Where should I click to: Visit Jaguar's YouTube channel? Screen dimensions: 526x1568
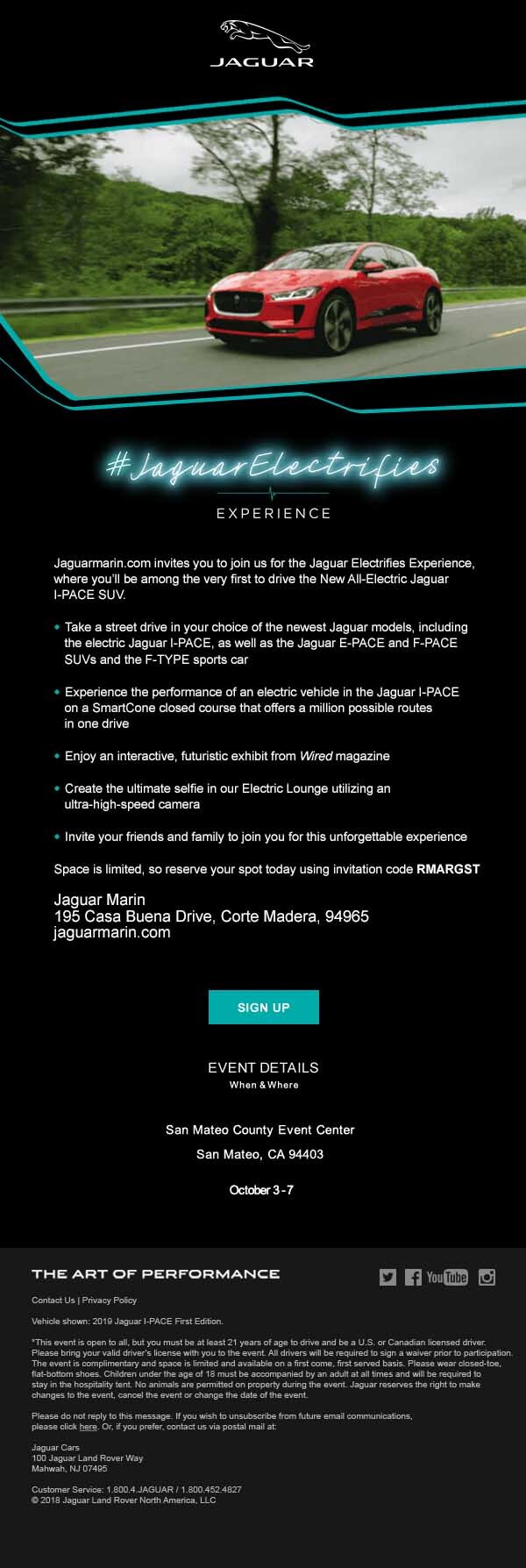pos(447,1277)
